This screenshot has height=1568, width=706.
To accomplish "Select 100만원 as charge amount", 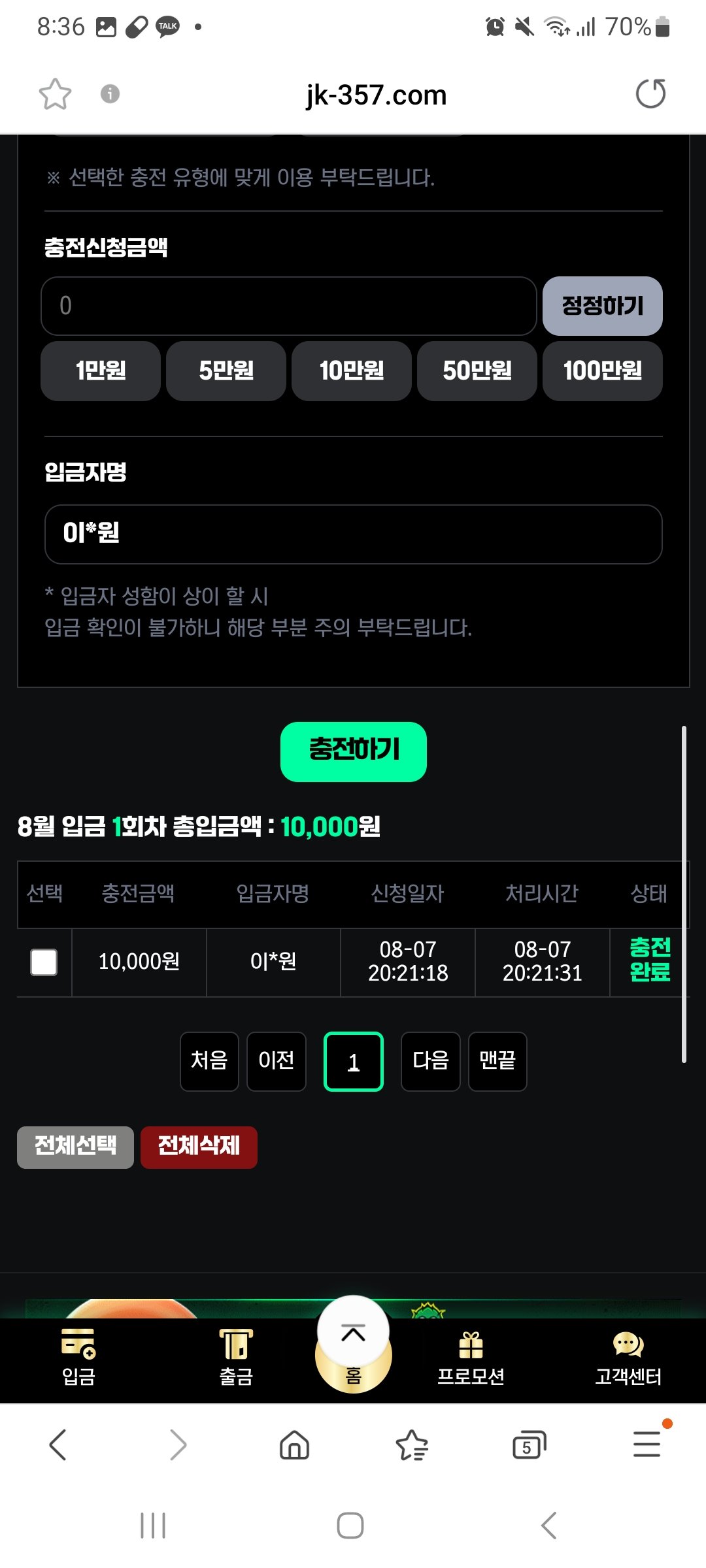I will tap(602, 370).
